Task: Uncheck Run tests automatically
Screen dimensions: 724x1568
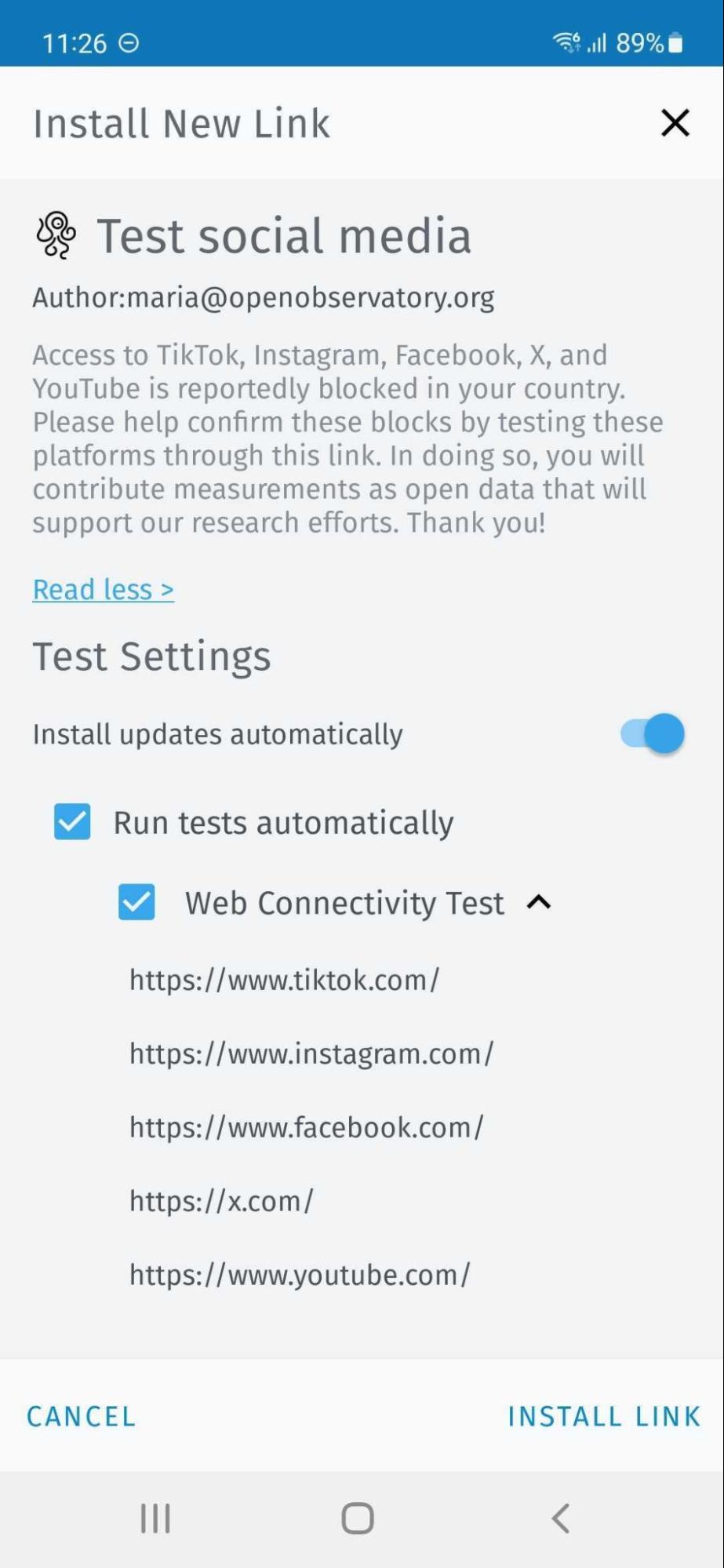Action: coord(72,822)
